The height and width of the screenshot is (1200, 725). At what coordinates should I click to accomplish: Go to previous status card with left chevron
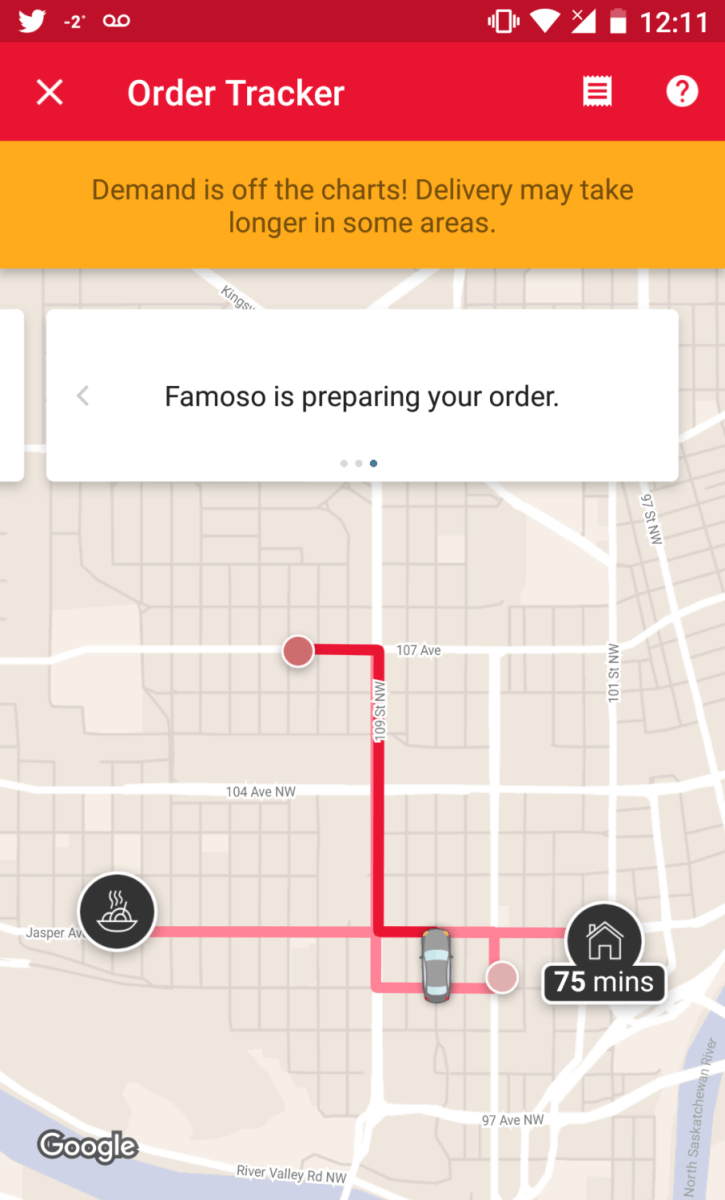(x=83, y=396)
